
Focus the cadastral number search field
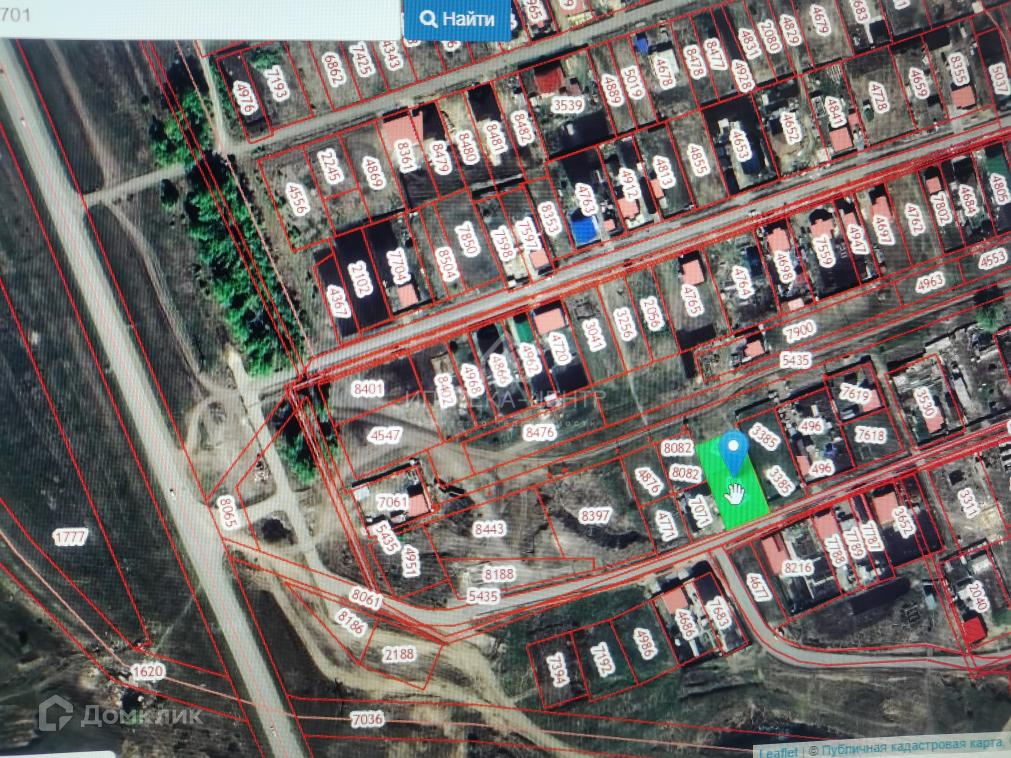tap(200, 18)
